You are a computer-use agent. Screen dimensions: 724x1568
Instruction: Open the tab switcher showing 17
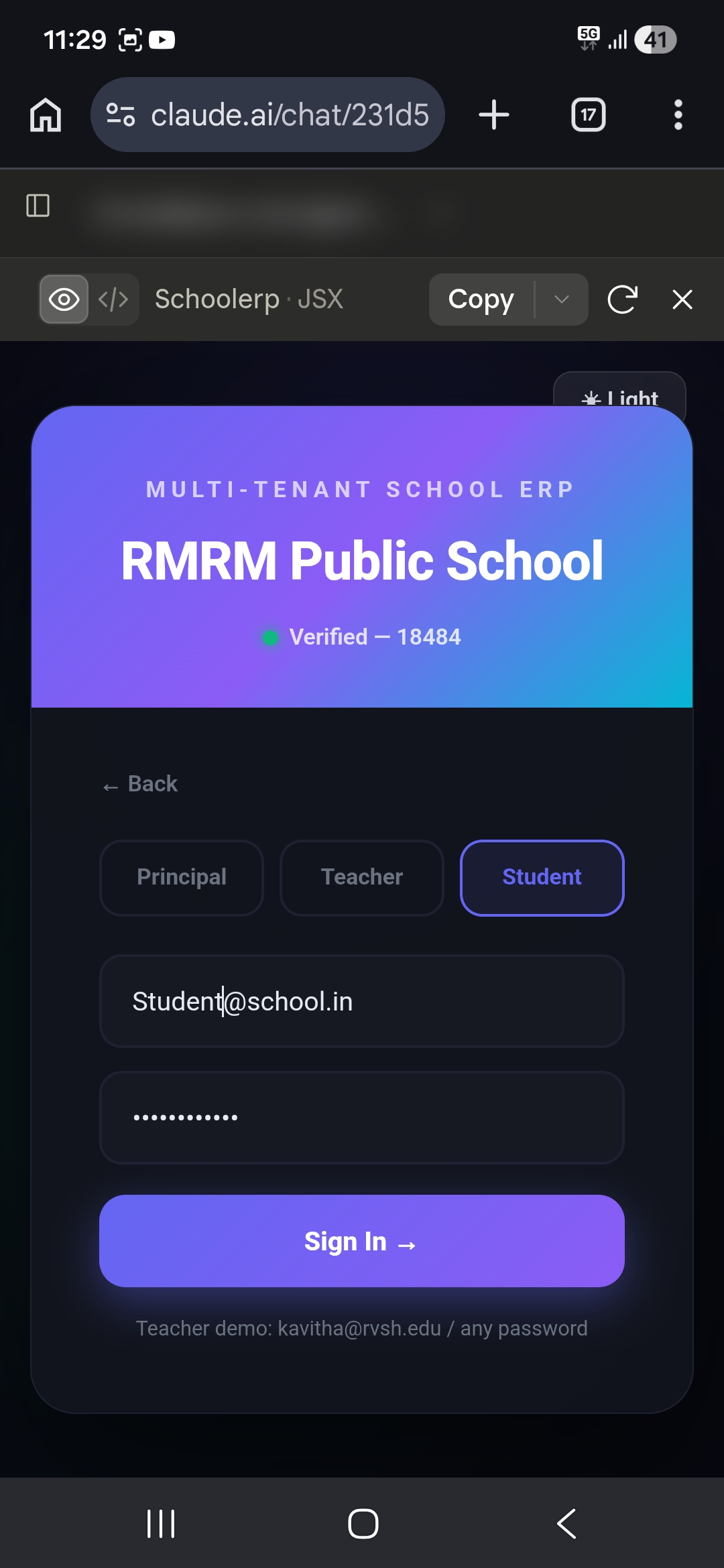point(589,115)
